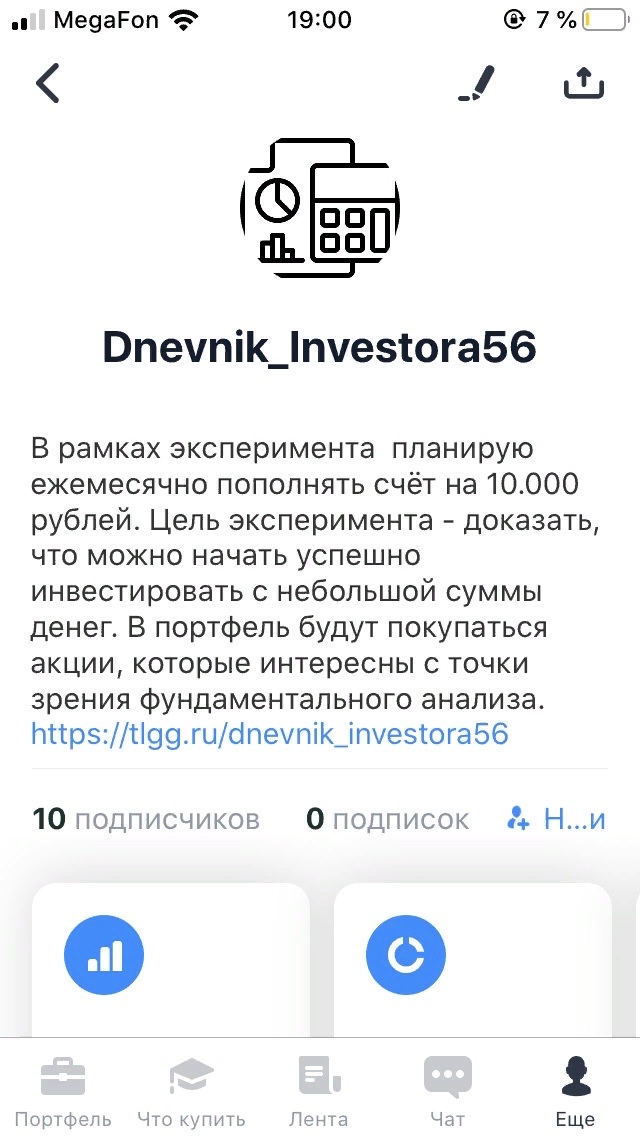This screenshot has height=1136, width=640.
Task: Open the tlgg.ru/dnevnik_investora56 link
Action: [x=270, y=734]
